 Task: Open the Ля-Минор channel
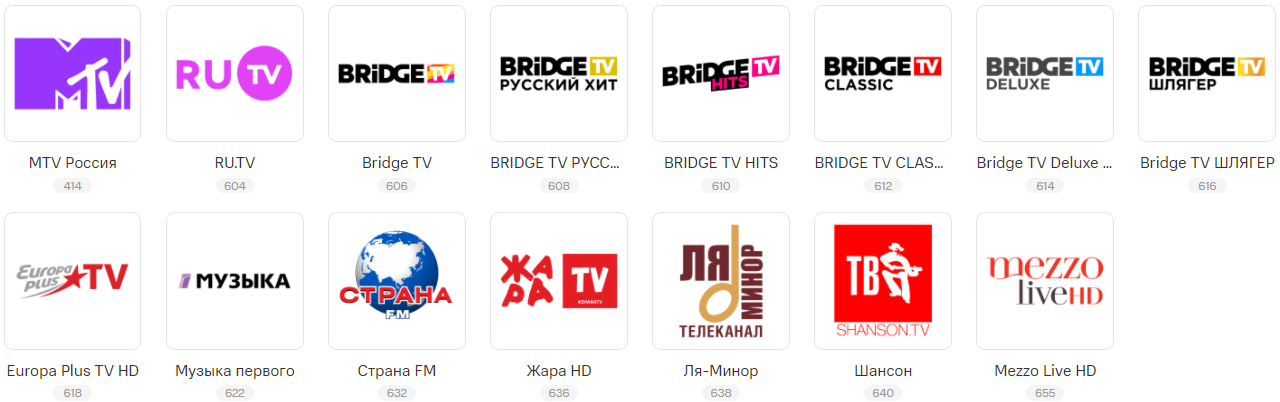tap(720, 281)
